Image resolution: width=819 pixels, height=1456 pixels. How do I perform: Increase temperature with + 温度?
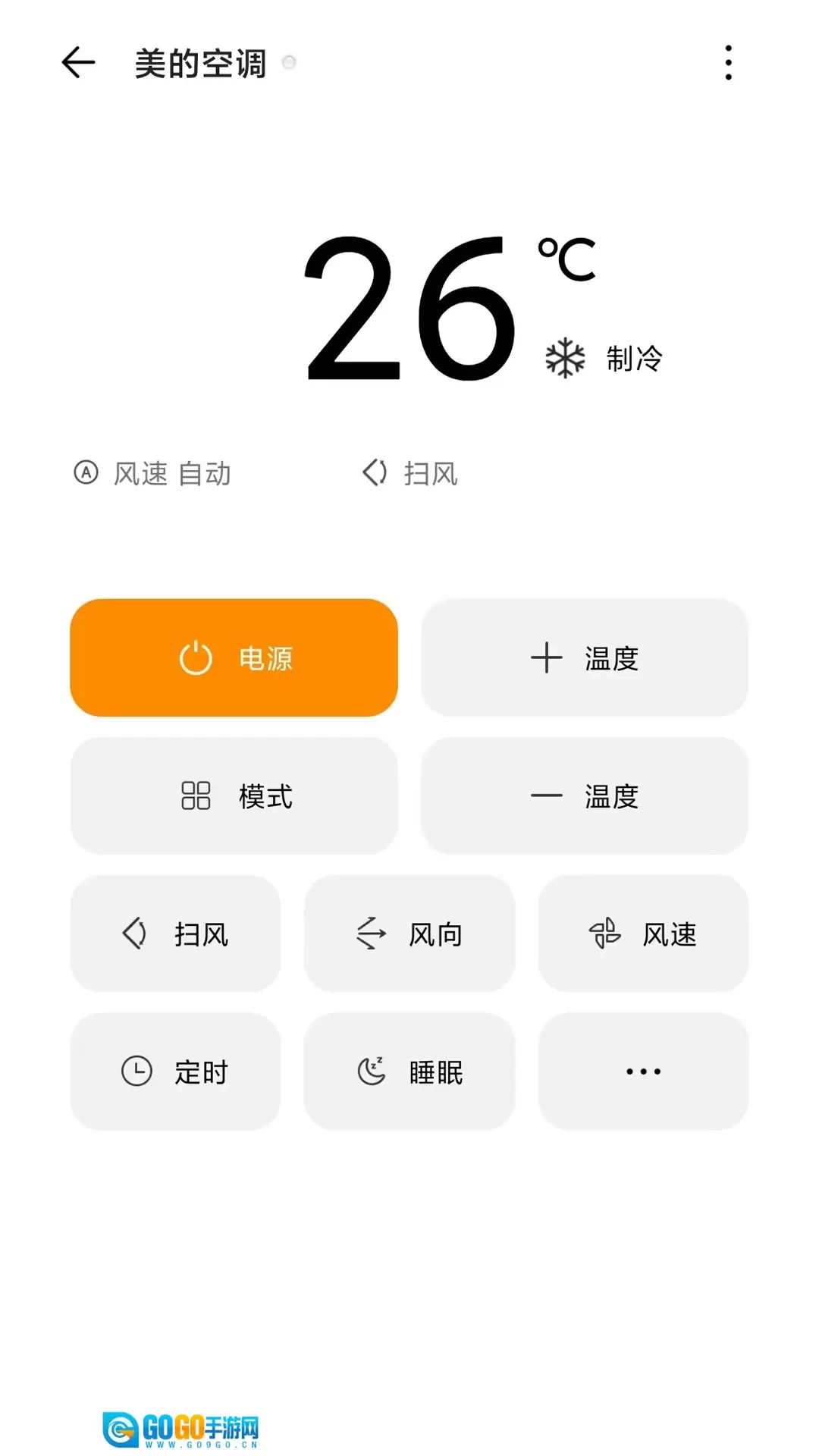585,657
